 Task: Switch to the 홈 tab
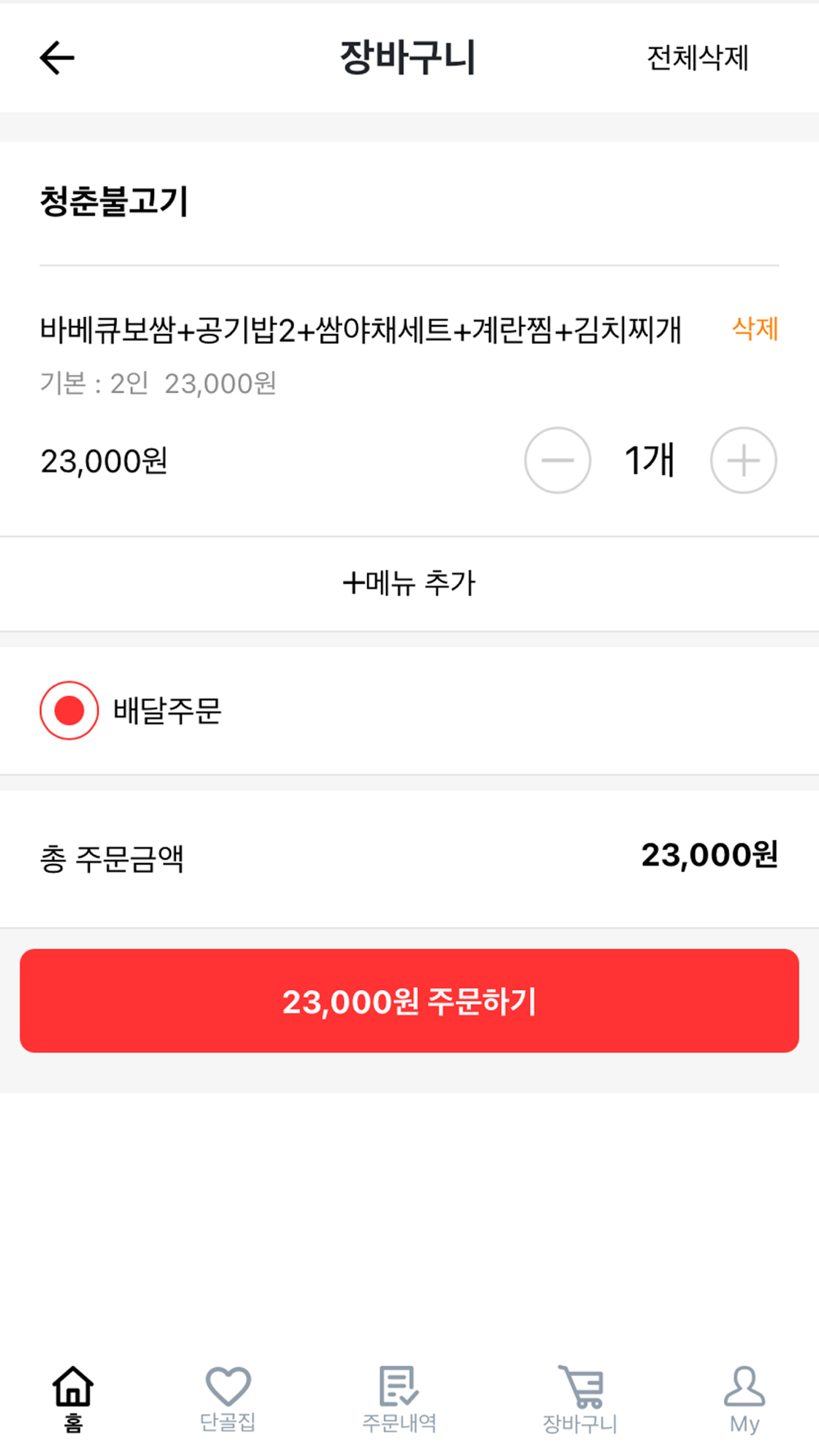[x=73, y=1399]
